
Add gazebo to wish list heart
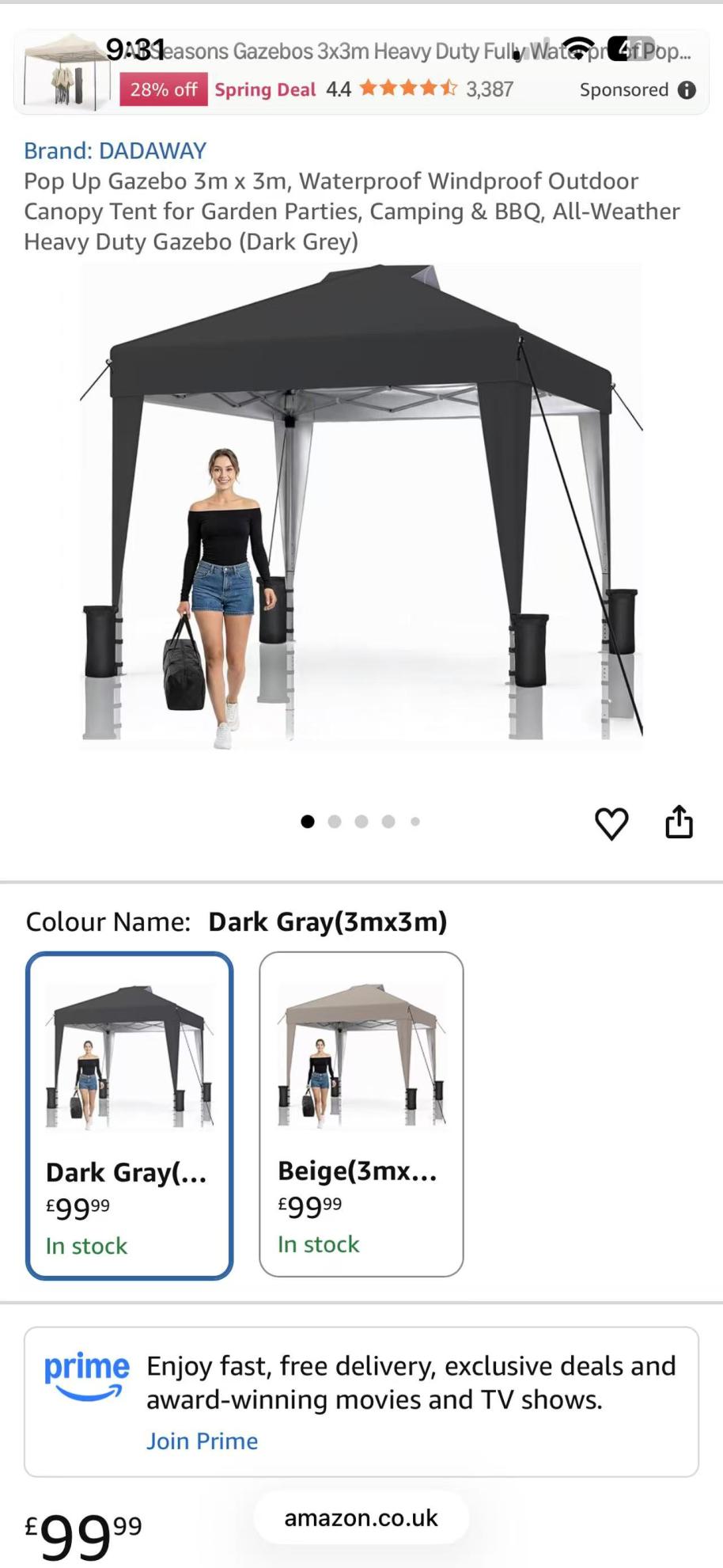[611, 823]
